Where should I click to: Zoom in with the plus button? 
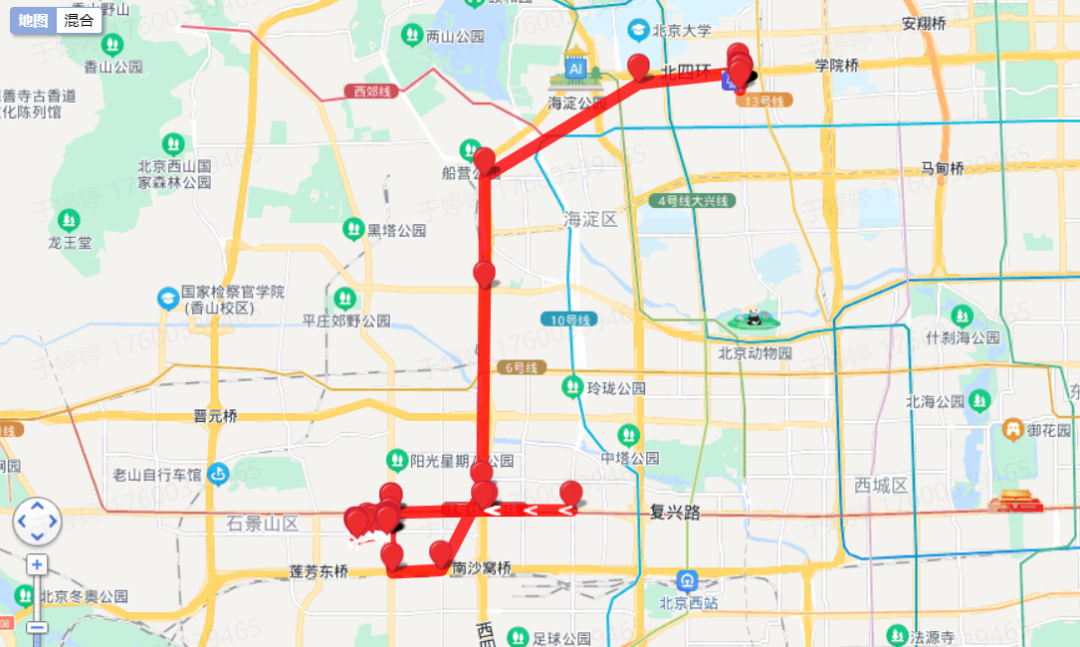click(37, 565)
